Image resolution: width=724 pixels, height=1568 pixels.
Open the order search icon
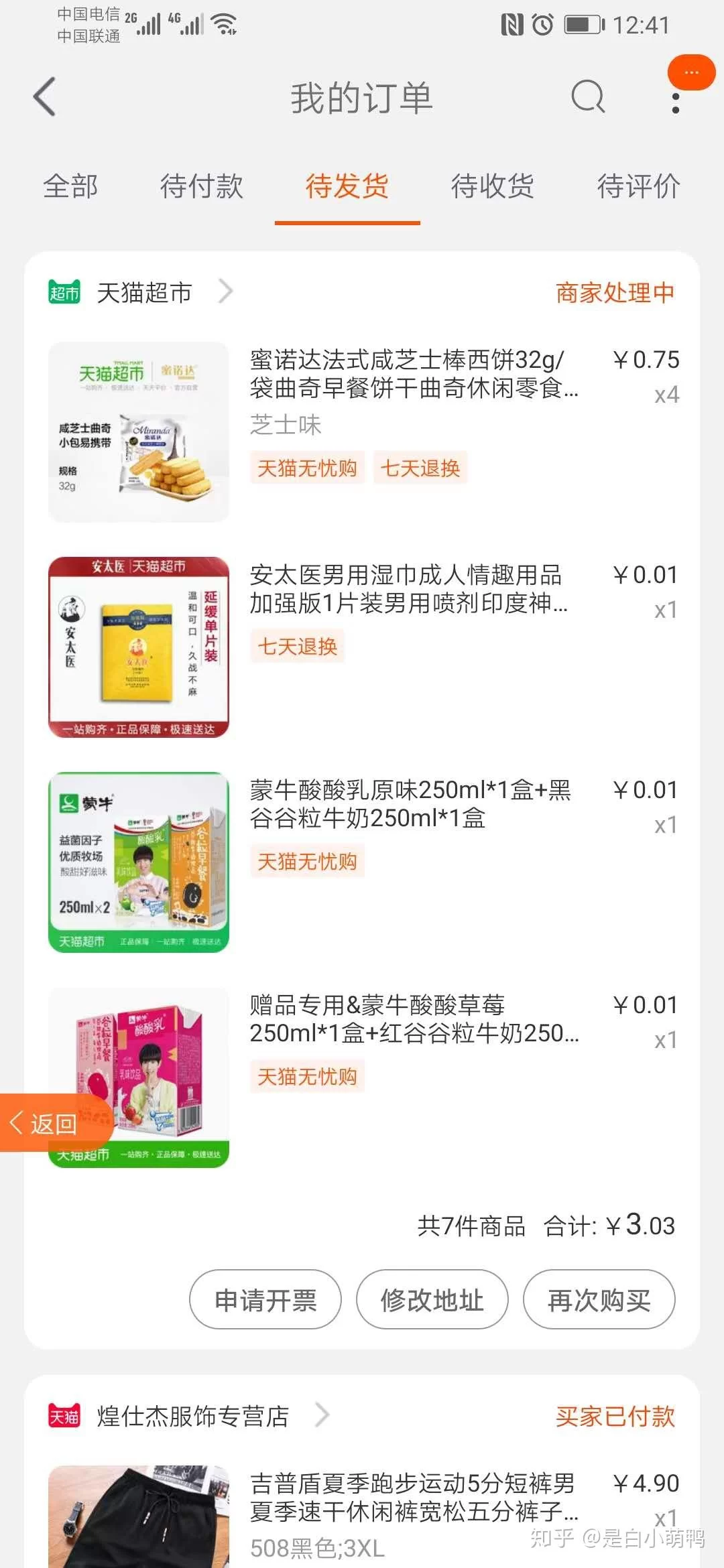(x=588, y=97)
